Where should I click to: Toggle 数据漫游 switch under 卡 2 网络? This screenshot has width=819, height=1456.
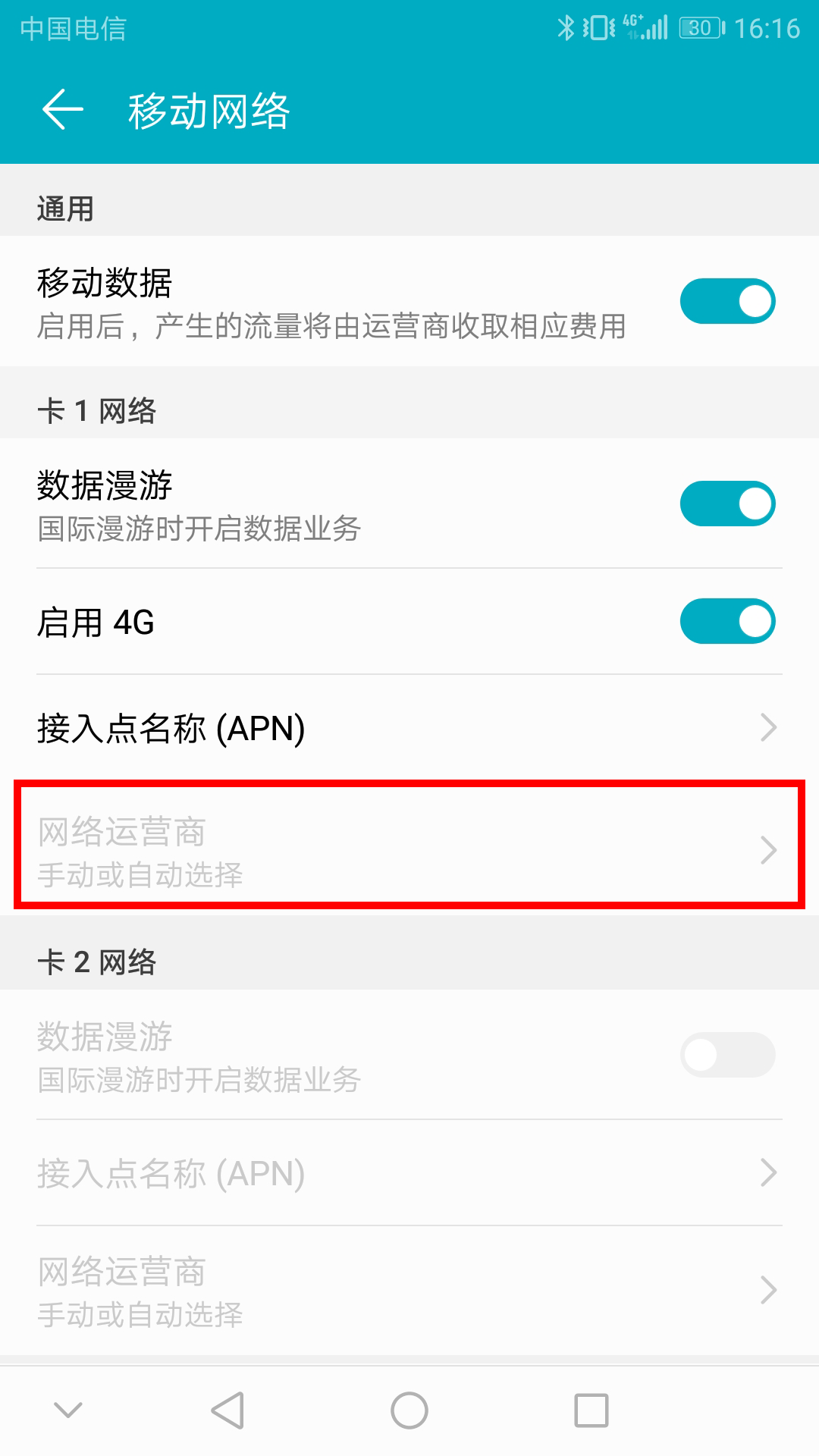(727, 1055)
